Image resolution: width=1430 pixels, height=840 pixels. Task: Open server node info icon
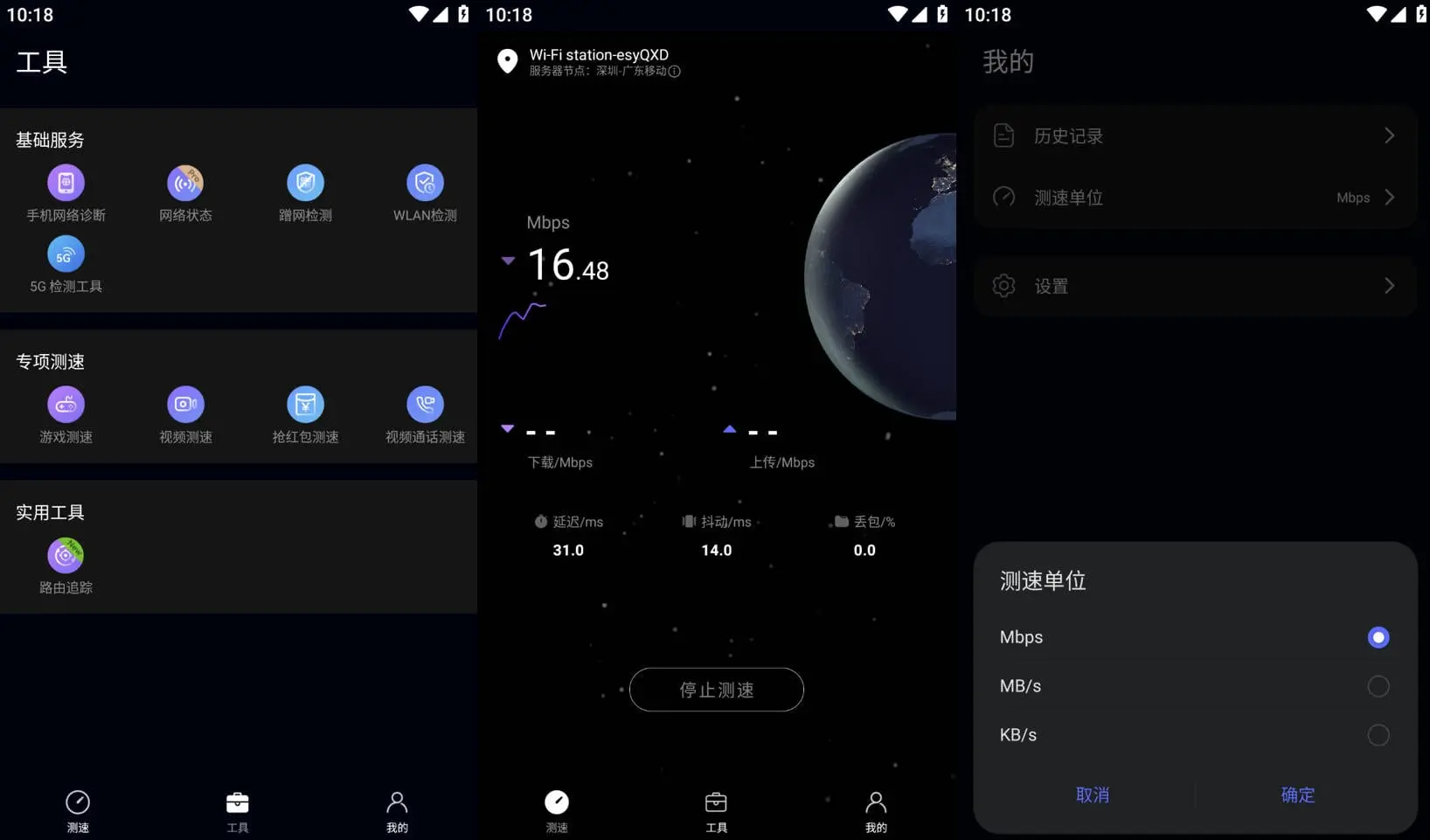675,72
